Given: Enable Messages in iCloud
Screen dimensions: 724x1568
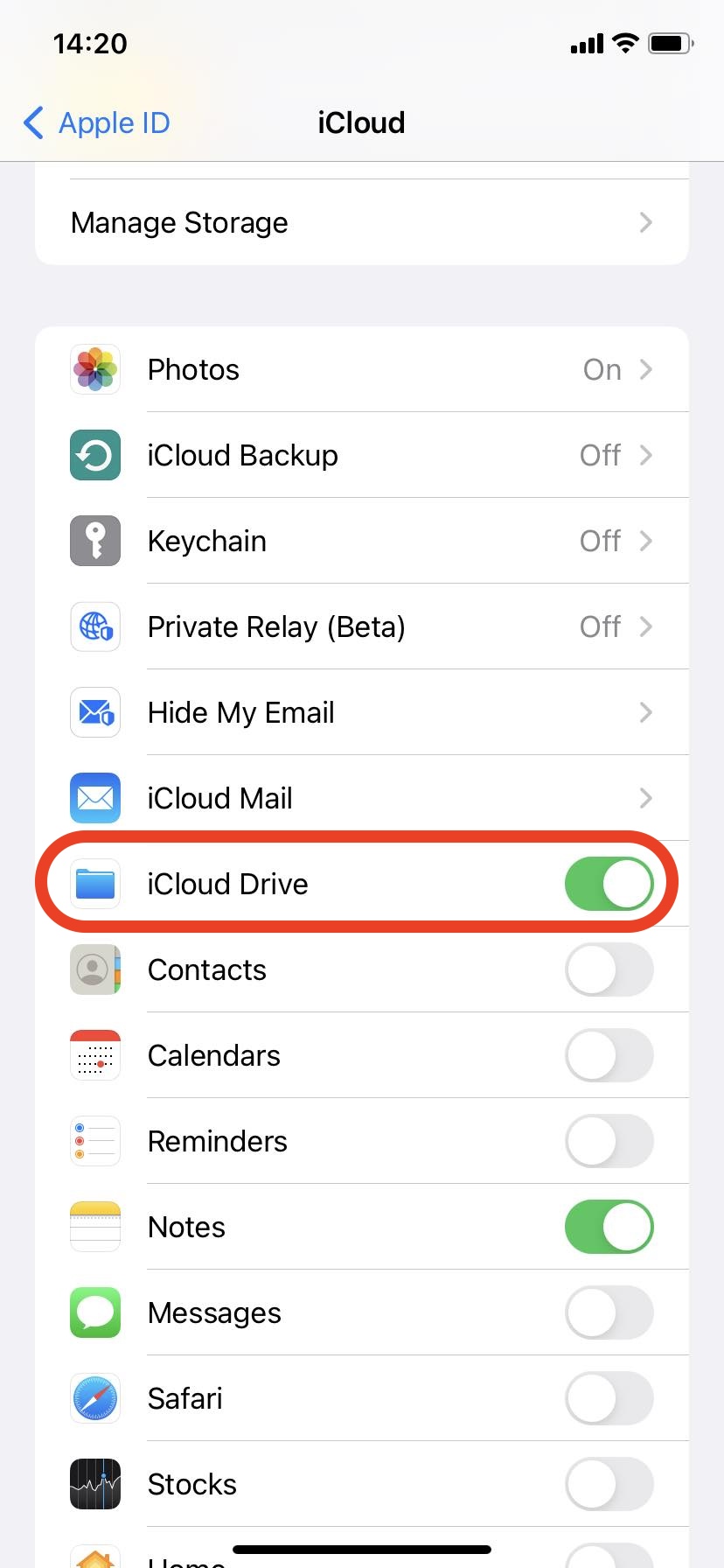Looking at the screenshot, I should pos(609,1312).
